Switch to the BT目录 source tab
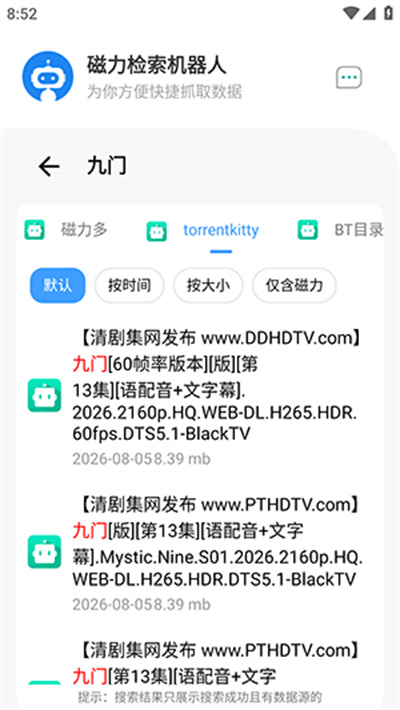Screen dimensions: 400x710 tap(340, 230)
